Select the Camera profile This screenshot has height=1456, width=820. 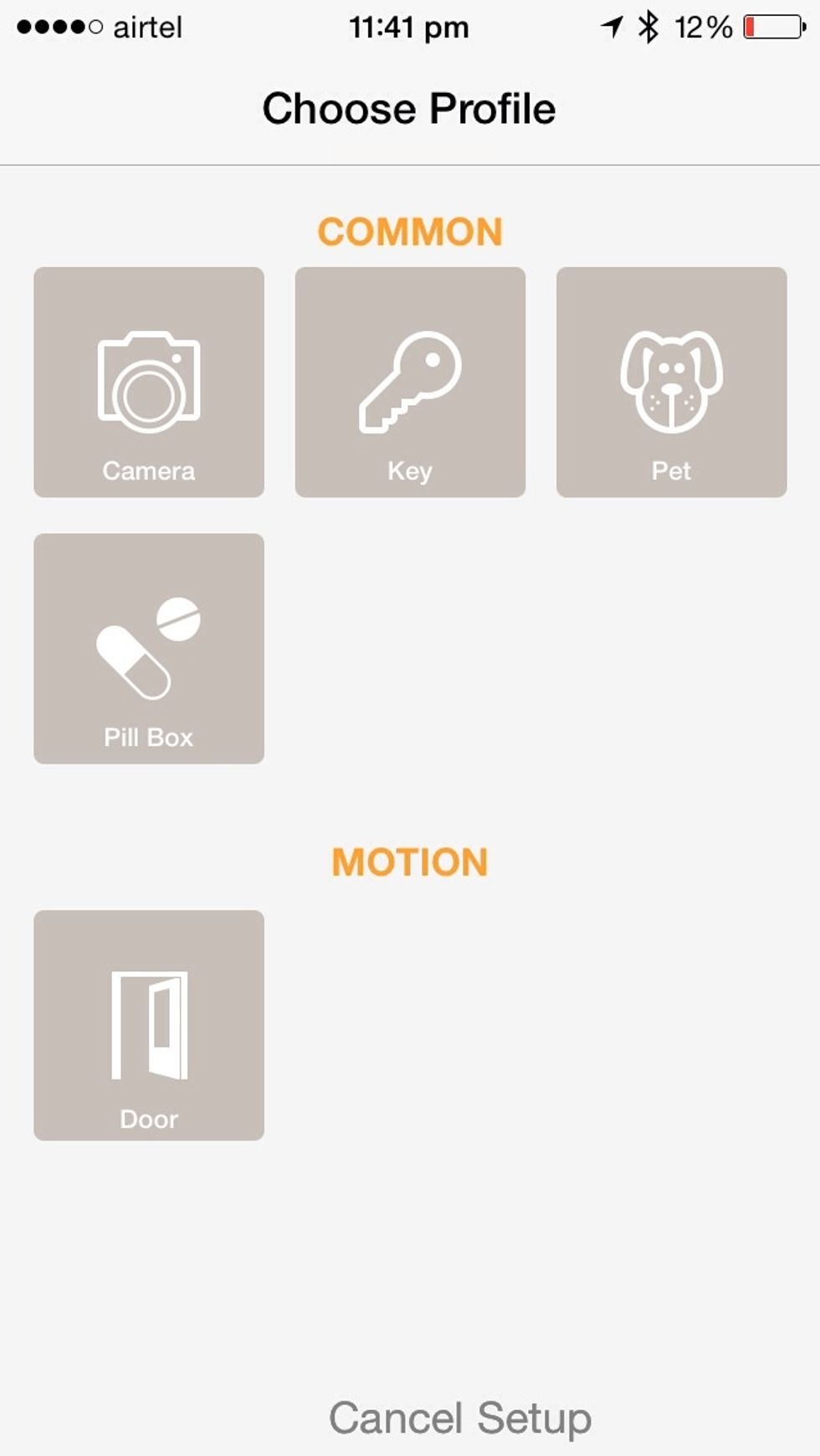tap(149, 382)
